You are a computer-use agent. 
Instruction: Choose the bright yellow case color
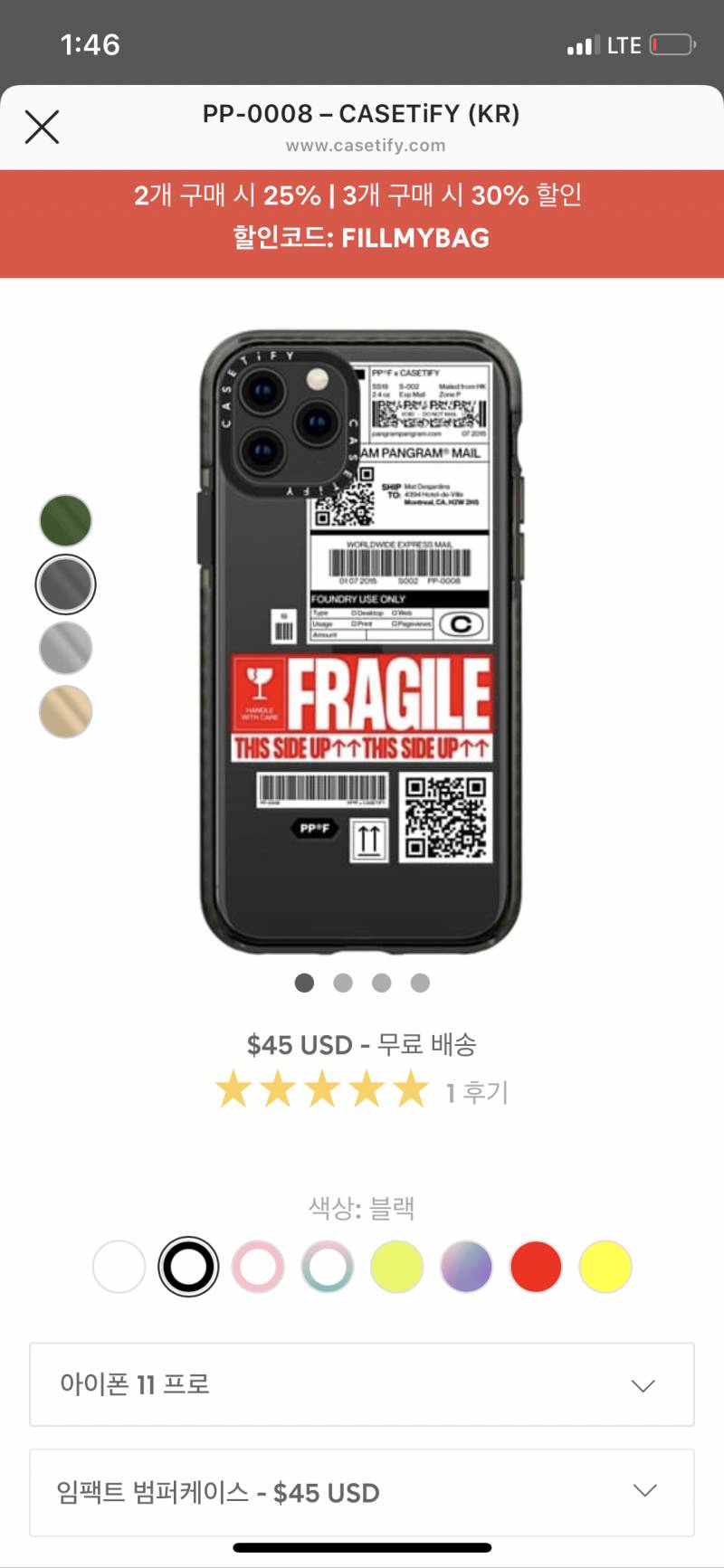605,1267
